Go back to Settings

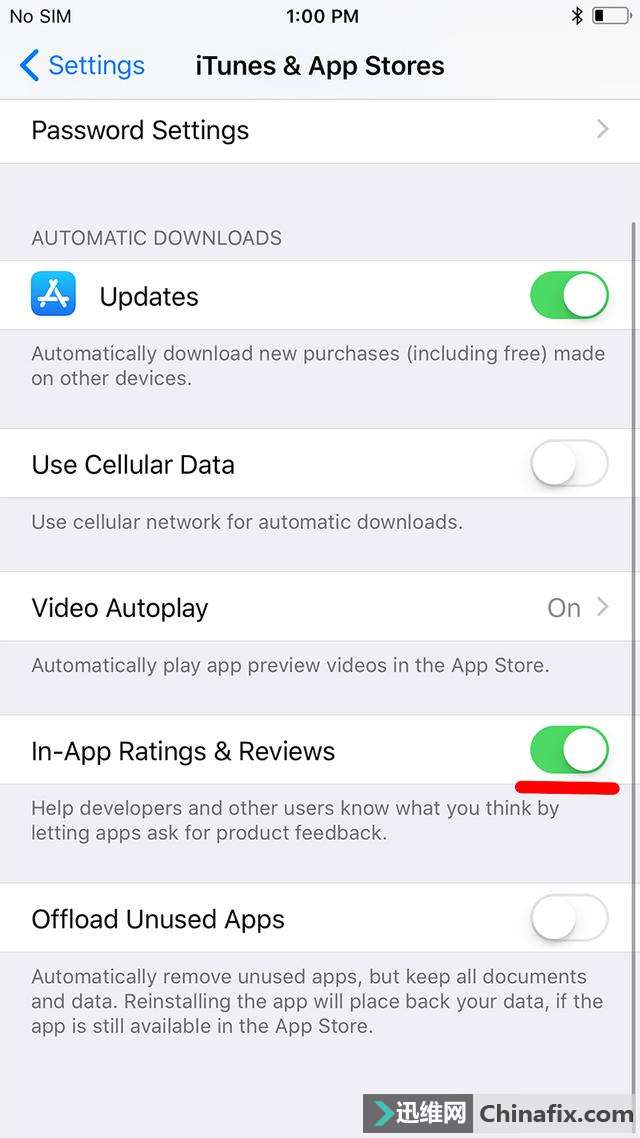tap(82, 66)
